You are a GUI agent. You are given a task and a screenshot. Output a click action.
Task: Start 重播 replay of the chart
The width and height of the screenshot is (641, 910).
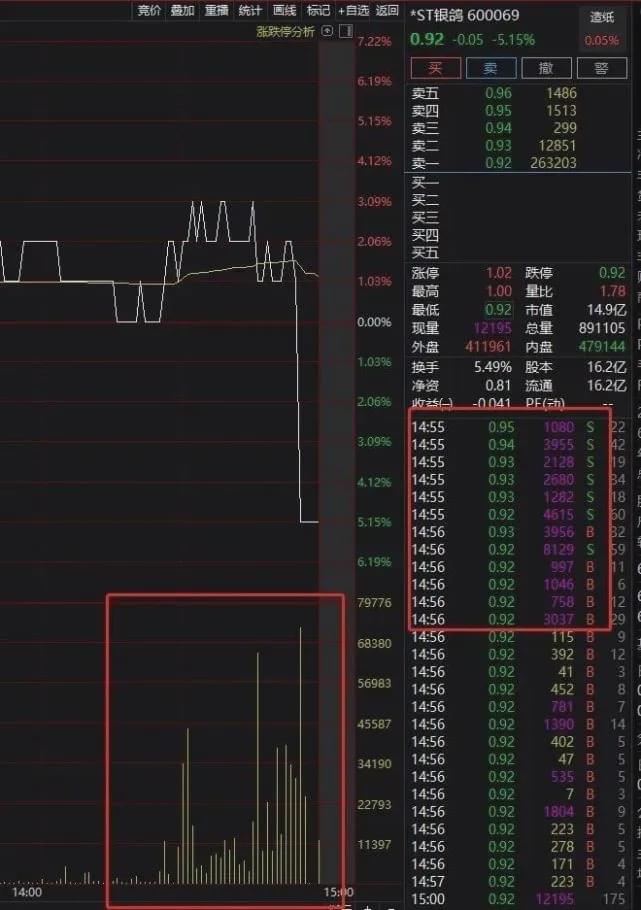click(x=216, y=11)
